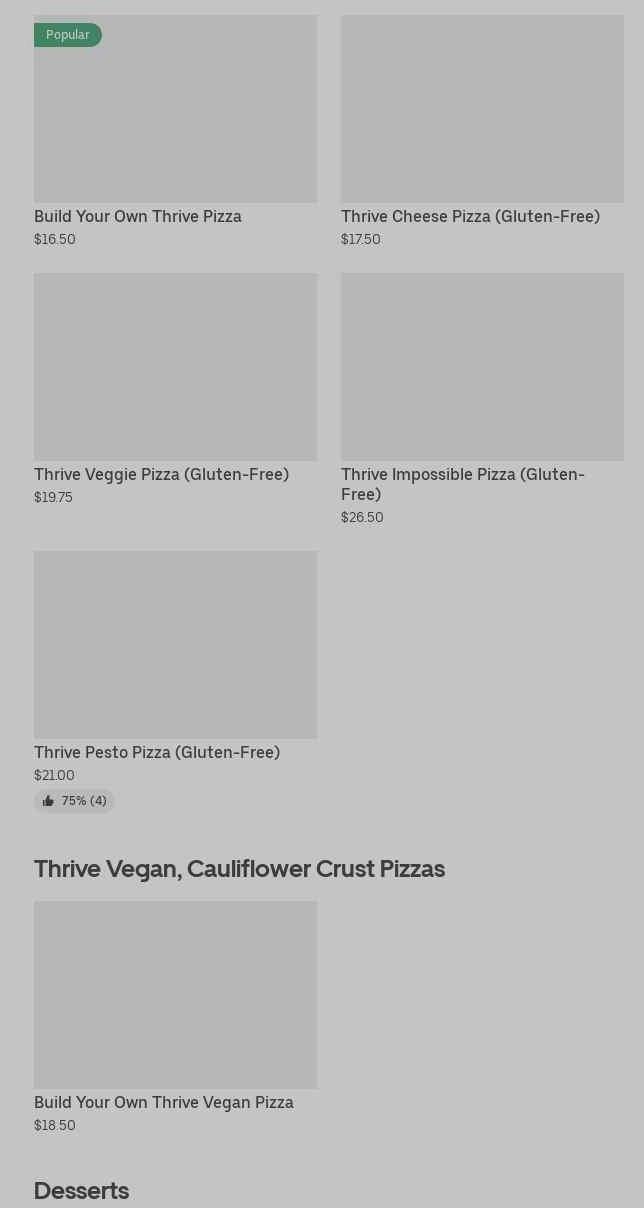Viewport: 644px width, 1208px height.
Task: Open Thrive Impossible Pizza (Gluten-Free)
Action: (482, 399)
